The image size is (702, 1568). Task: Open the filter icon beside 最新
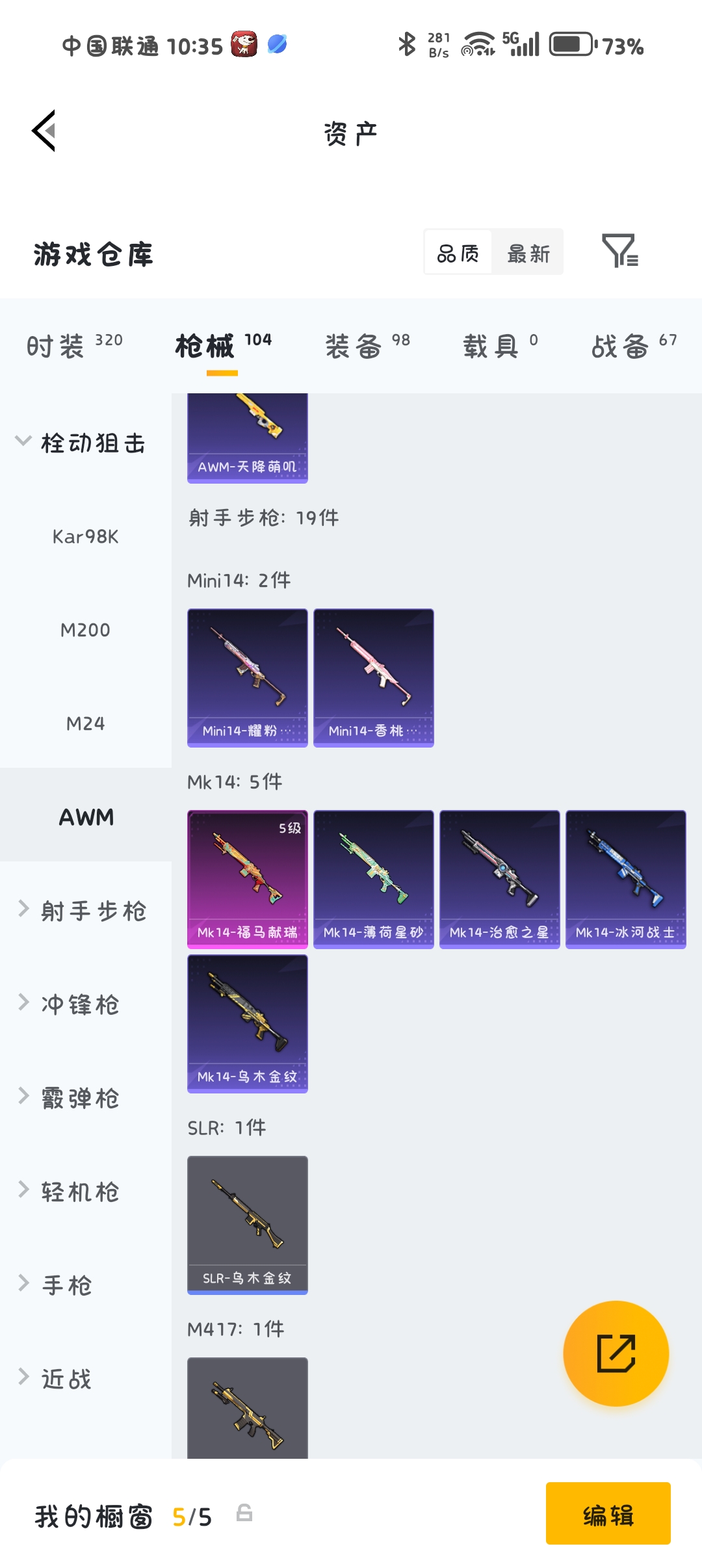point(620,251)
